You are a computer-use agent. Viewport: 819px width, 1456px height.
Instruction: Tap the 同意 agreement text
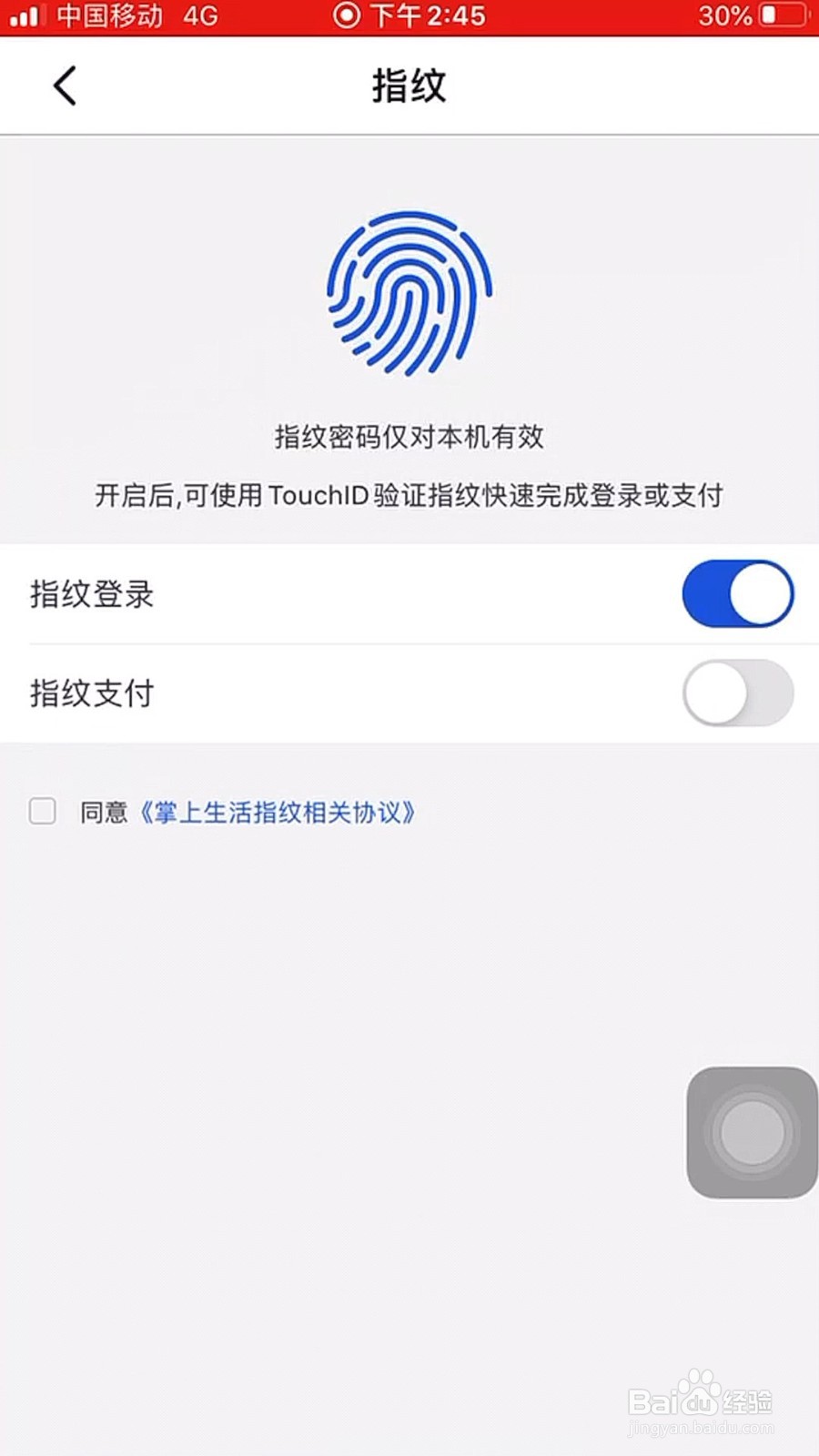coord(103,812)
